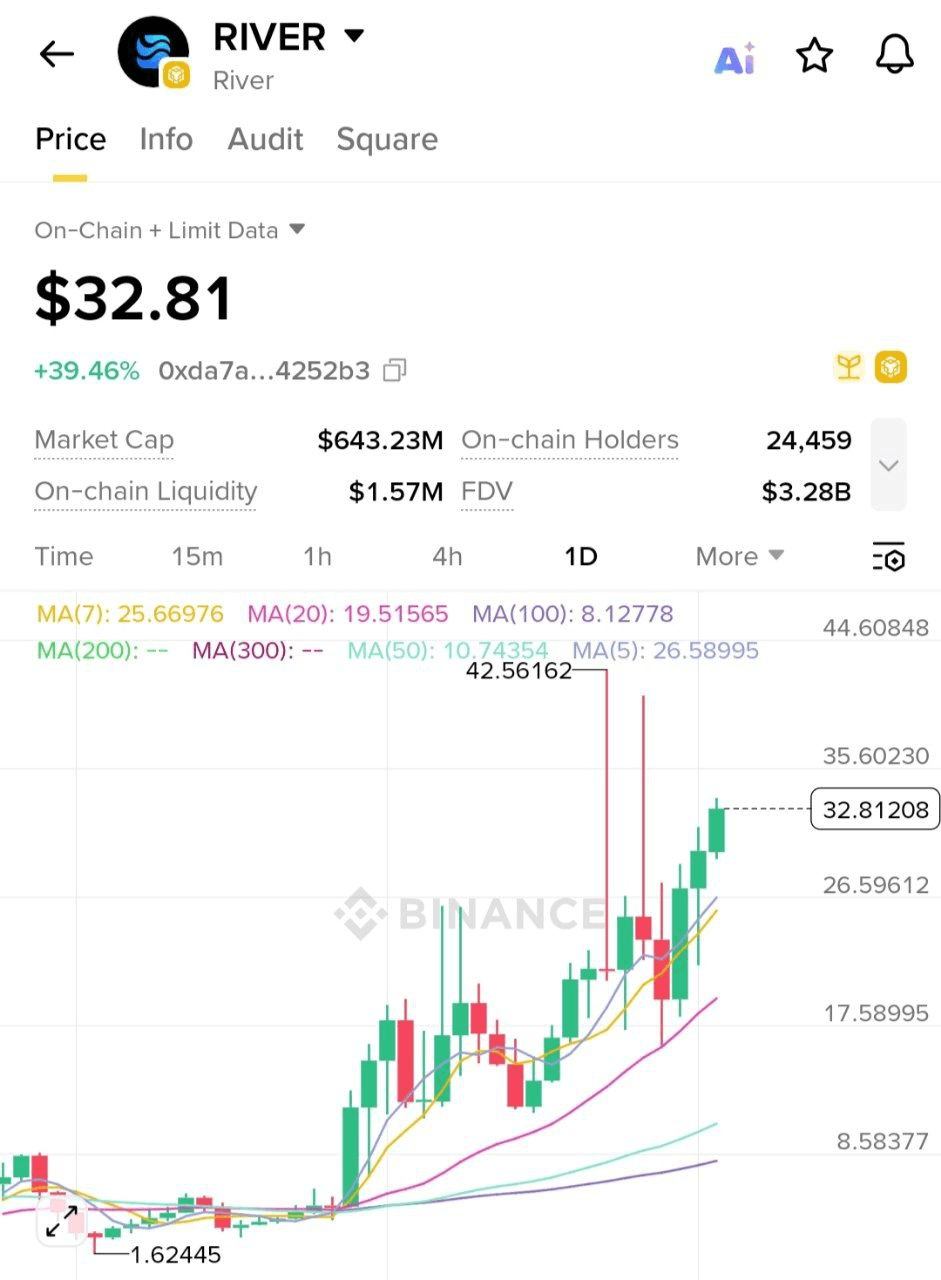941x1280 pixels.
Task: Expand the chart to full screen
Action: point(62,1220)
